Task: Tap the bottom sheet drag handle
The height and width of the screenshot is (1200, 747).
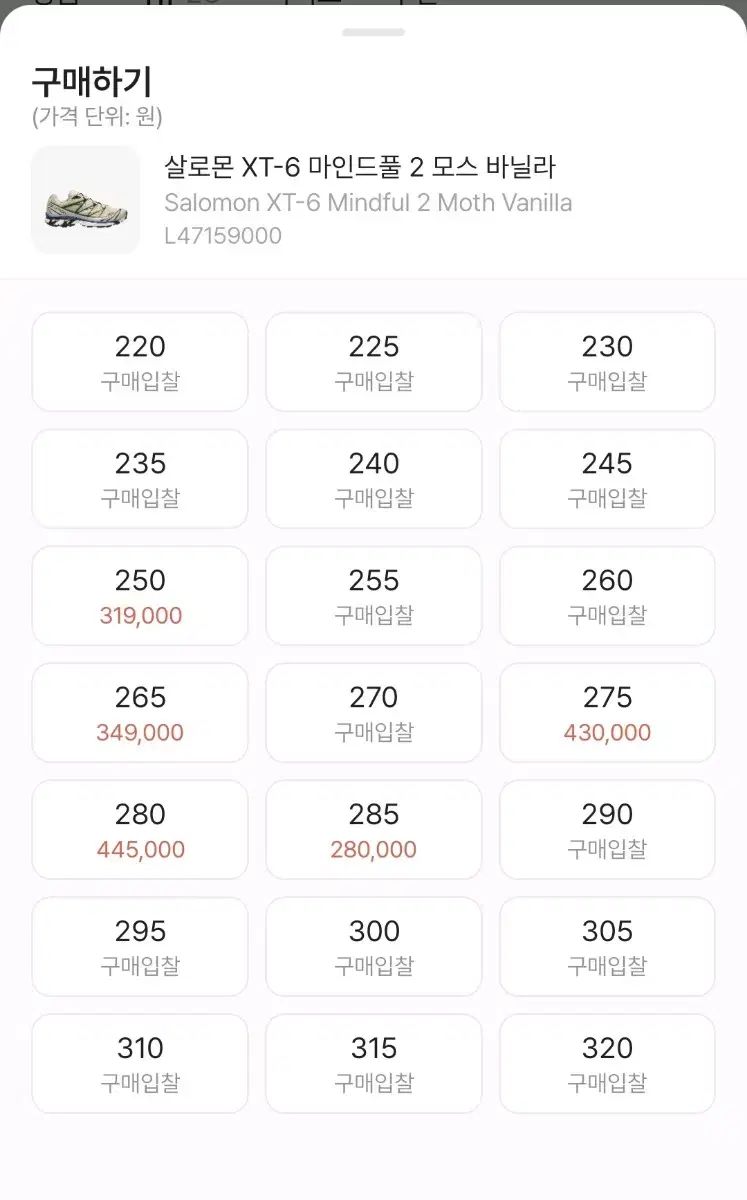Action: click(373, 32)
